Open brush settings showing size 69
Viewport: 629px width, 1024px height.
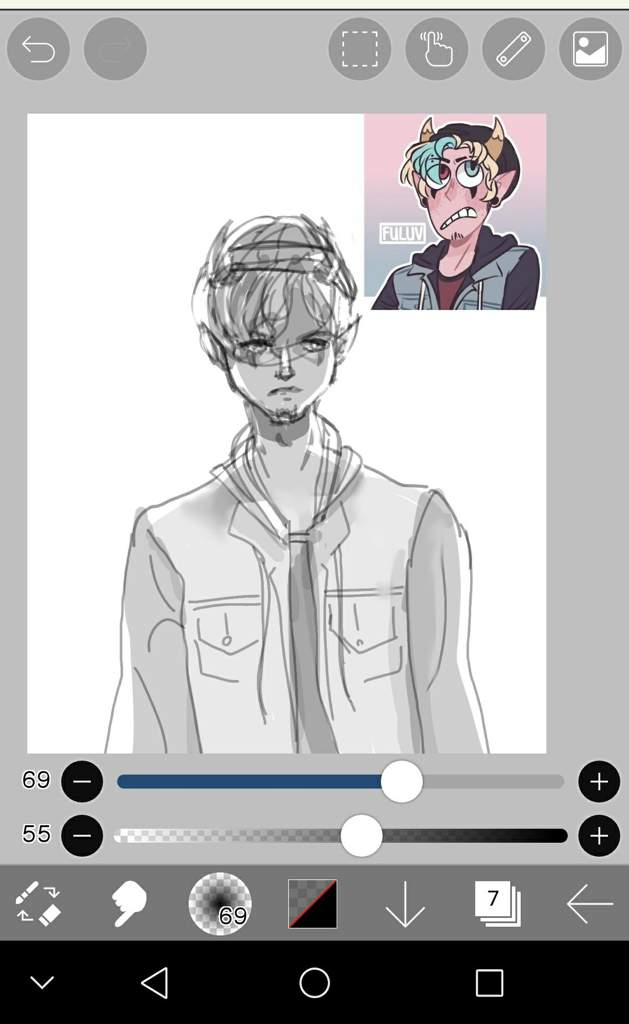pyautogui.click(x=219, y=903)
